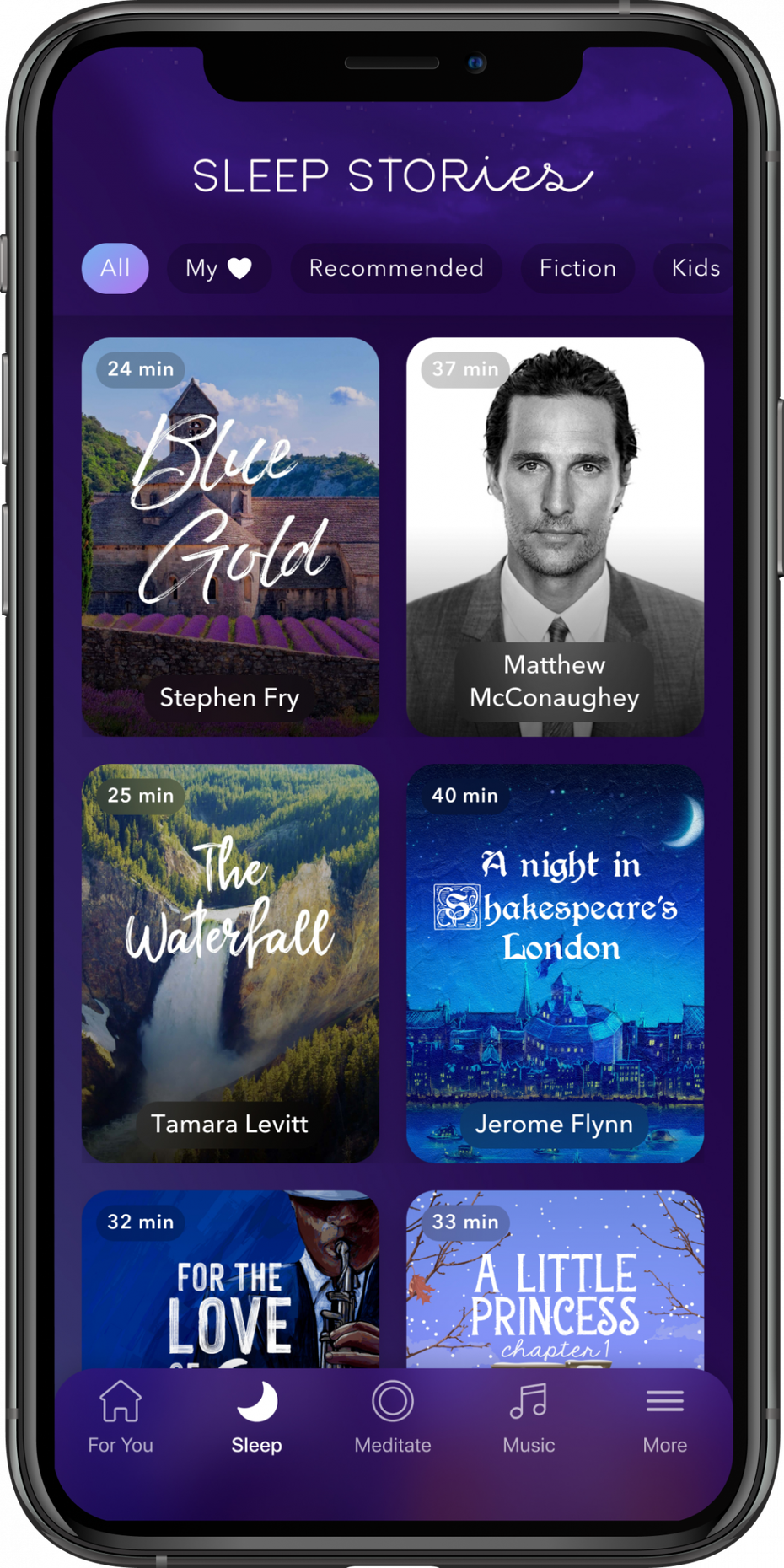The image size is (784, 1568).
Task: Open A Night in Shakespeare's London
Action: pos(555,963)
